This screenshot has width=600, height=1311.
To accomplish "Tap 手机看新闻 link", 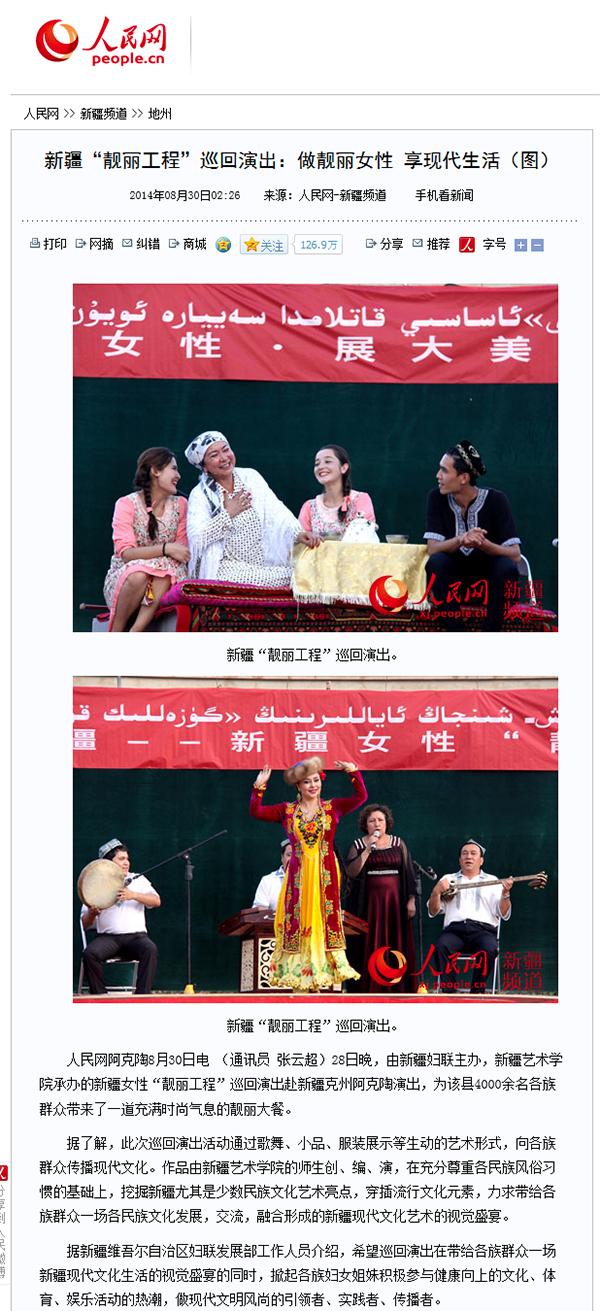I will pos(444,195).
